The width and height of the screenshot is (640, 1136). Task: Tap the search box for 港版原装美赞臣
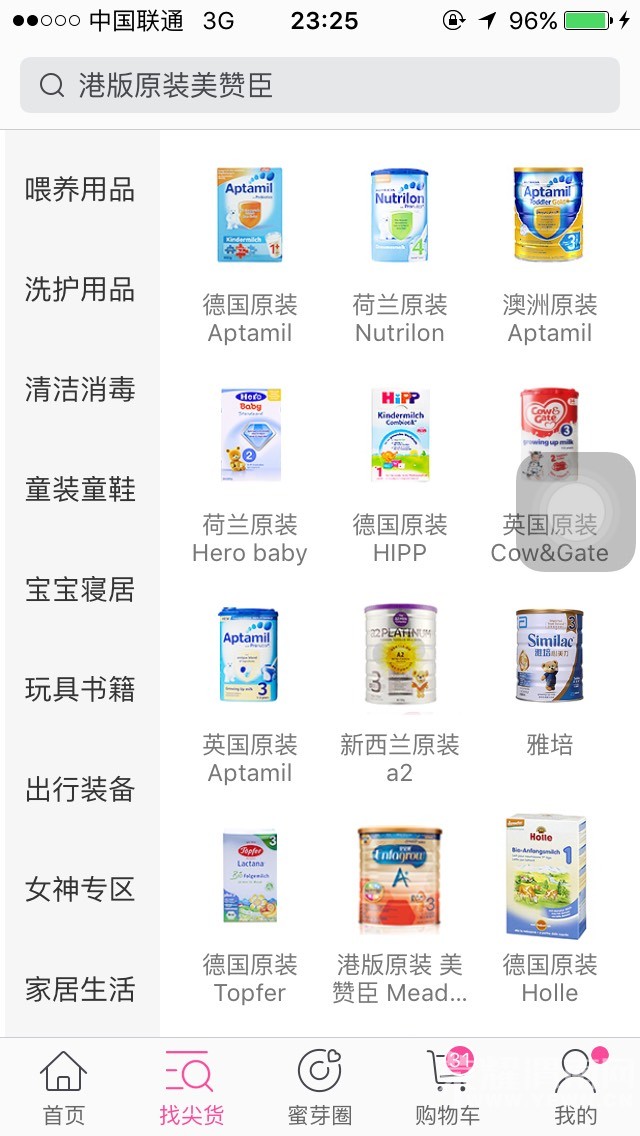pyautogui.click(x=320, y=85)
